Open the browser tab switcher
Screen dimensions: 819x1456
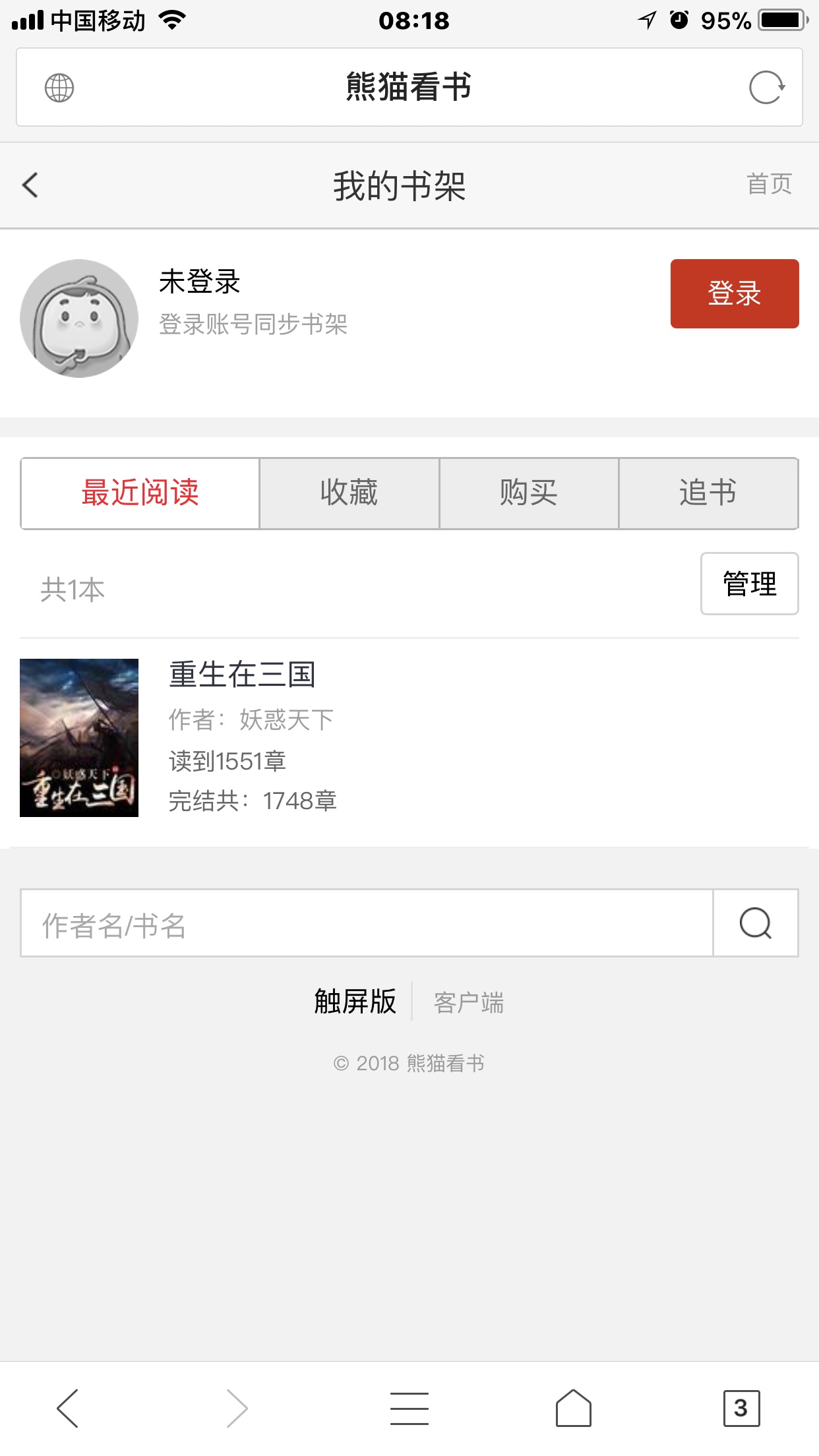[x=741, y=1408]
